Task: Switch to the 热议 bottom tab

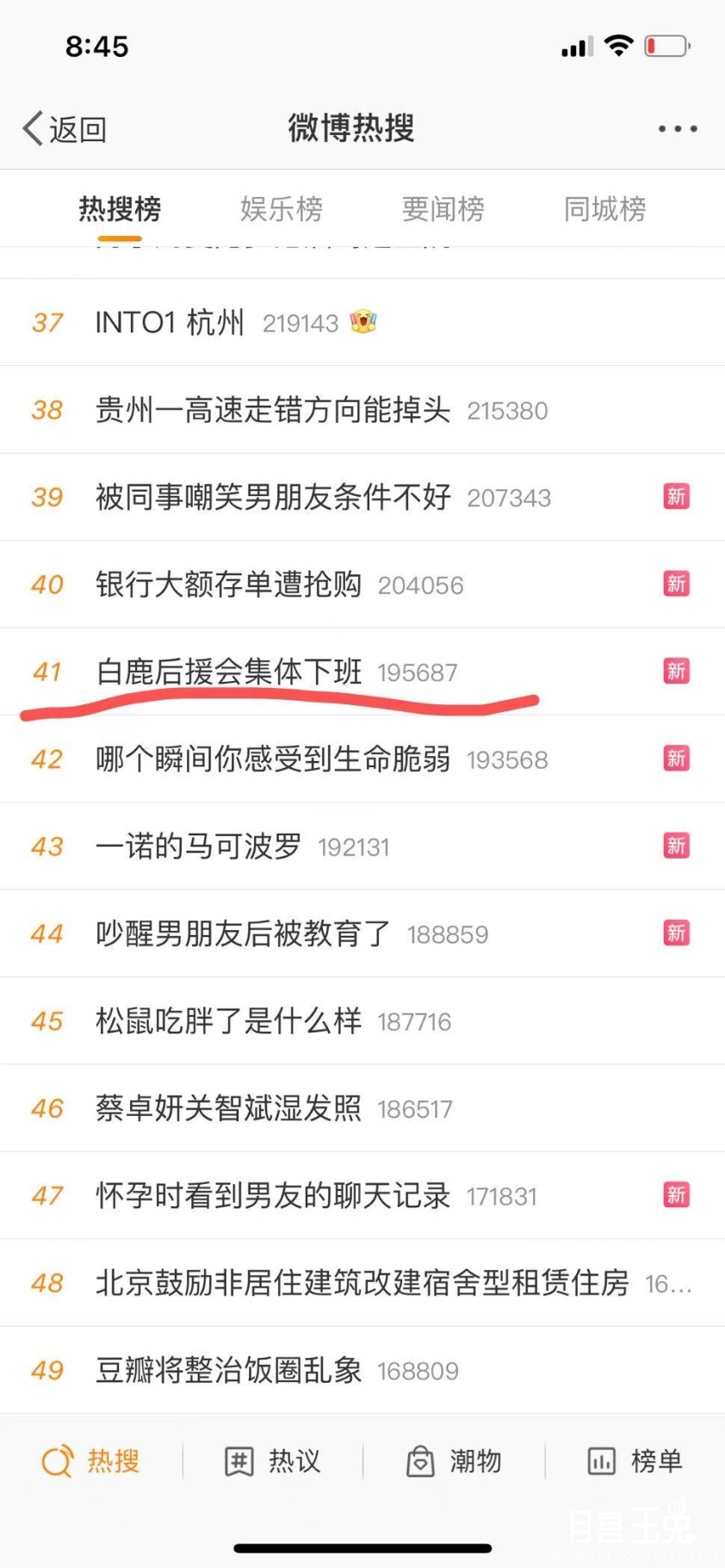Action: (272, 1461)
